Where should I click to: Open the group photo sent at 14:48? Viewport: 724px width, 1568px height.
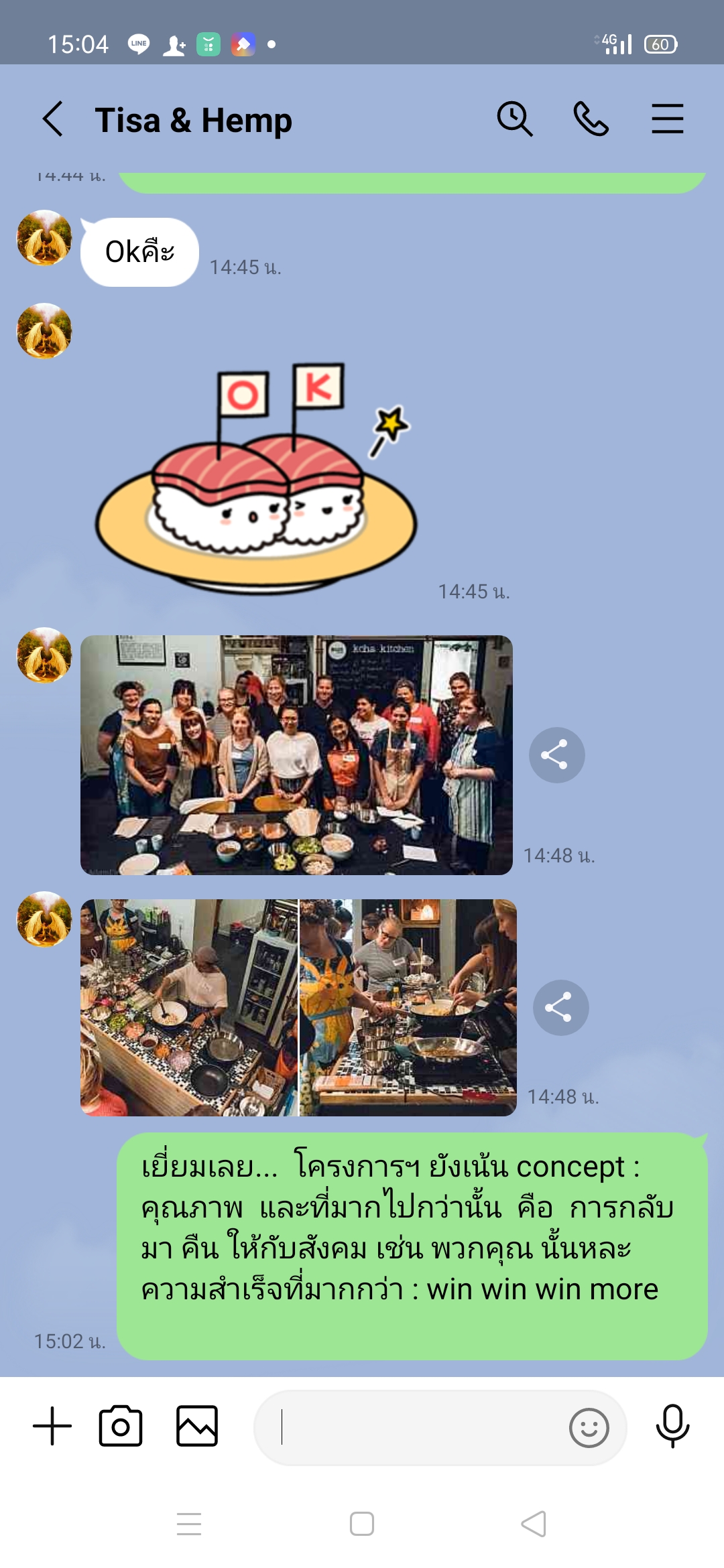coord(296,755)
